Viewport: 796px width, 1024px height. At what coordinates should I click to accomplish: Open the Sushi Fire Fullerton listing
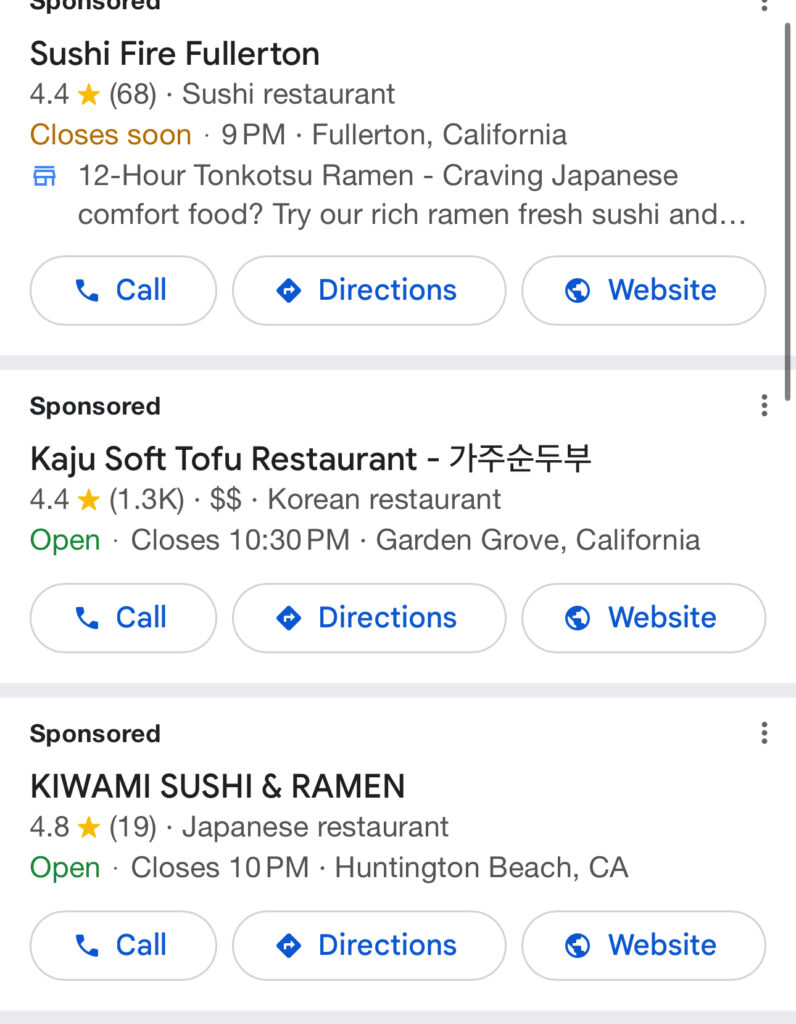pyautogui.click(x=175, y=53)
